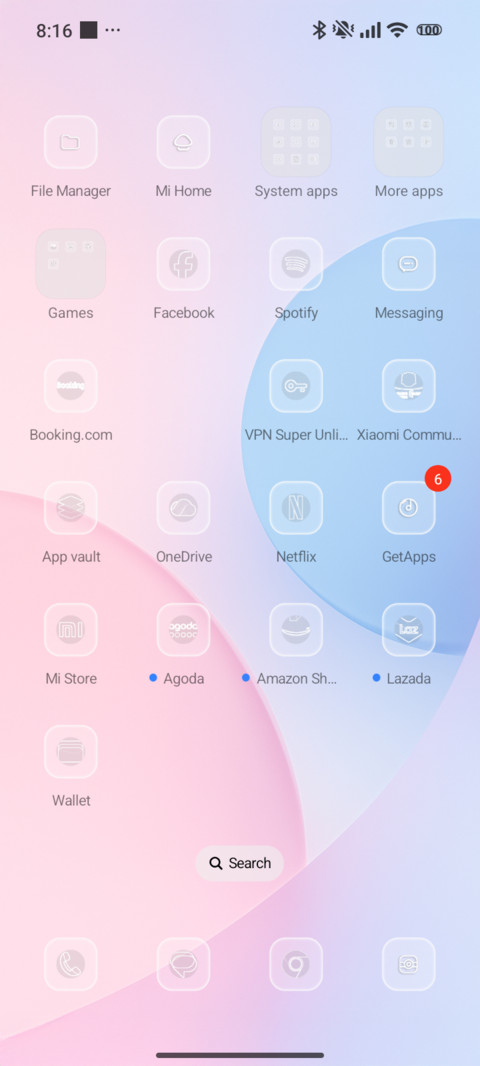Launch Facebook
This screenshot has width=480, height=1066.
click(x=184, y=264)
